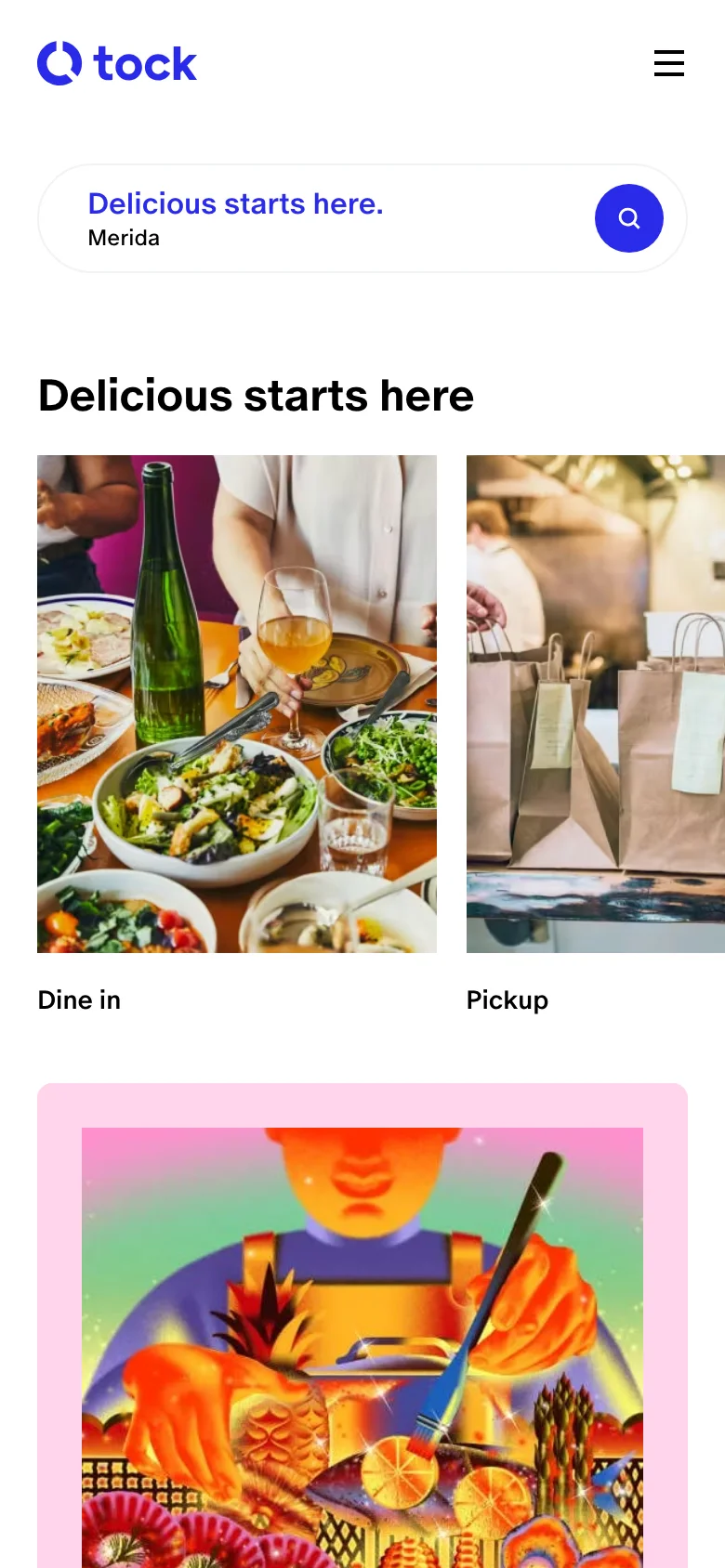Tap the blue search button

click(x=628, y=218)
